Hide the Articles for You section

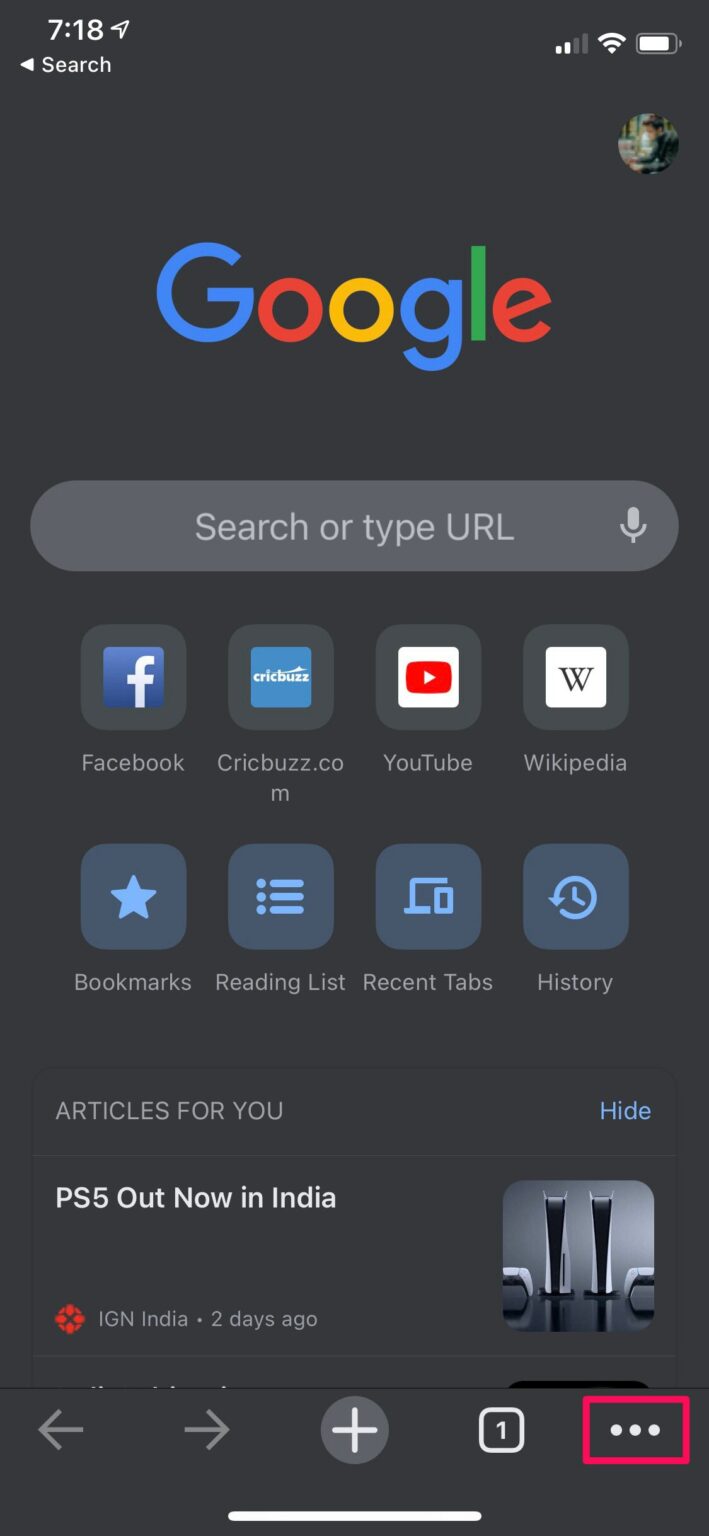coord(625,1111)
